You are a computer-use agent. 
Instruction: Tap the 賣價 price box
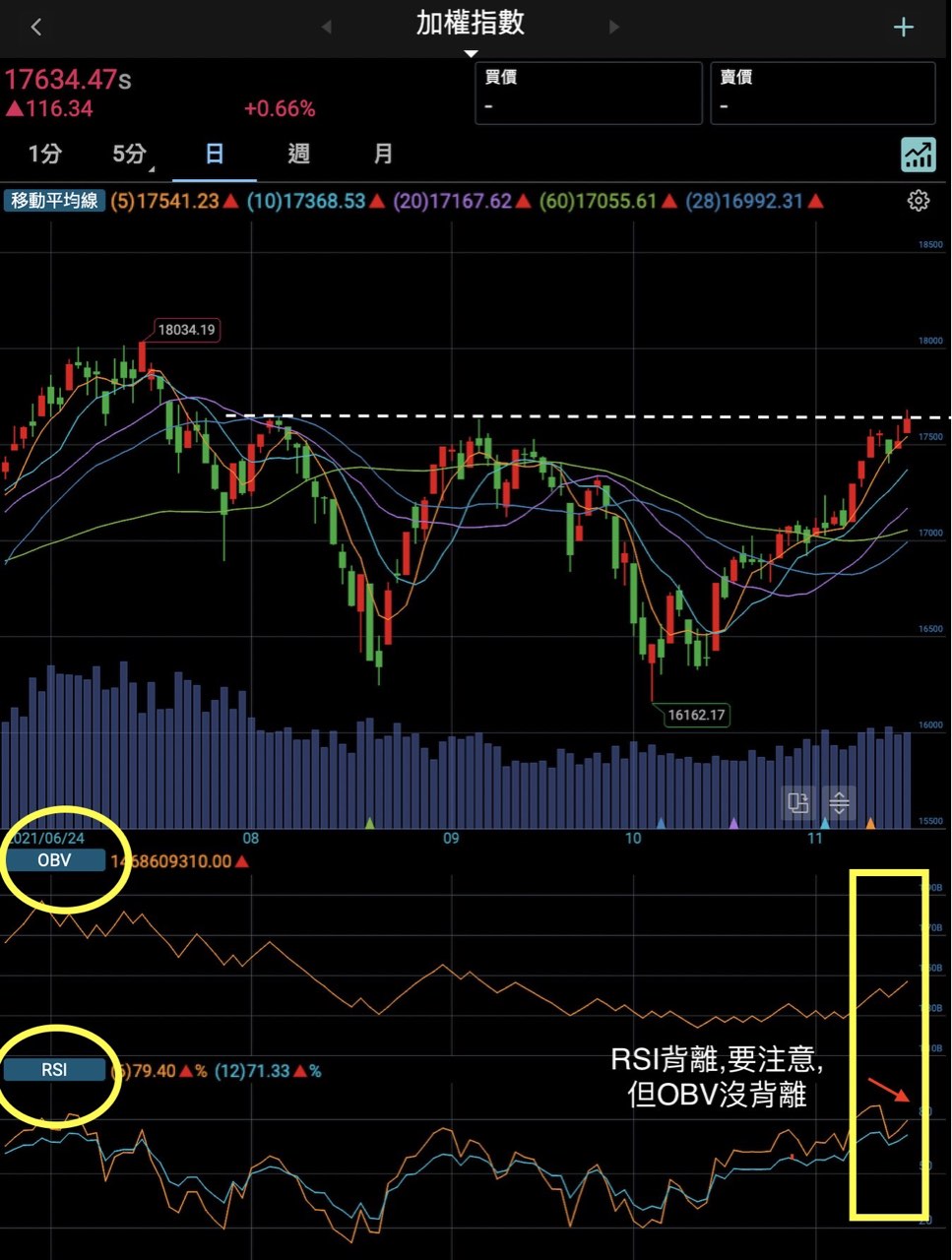tap(822, 93)
